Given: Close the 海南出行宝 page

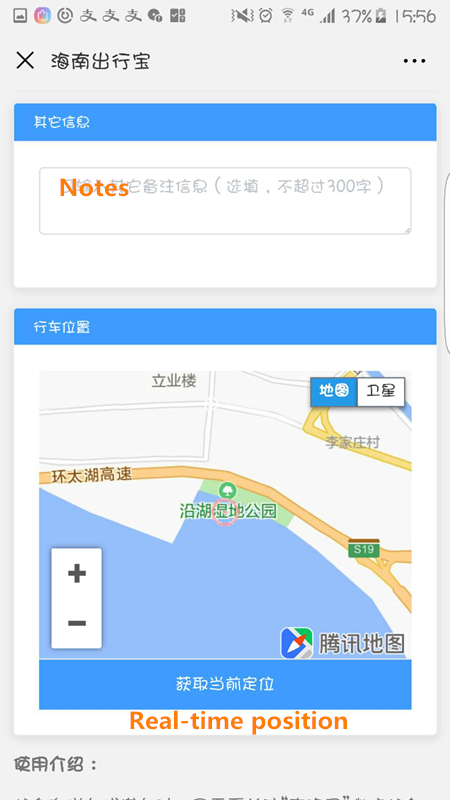Looking at the screenshot, I should (x=24, y=61).
